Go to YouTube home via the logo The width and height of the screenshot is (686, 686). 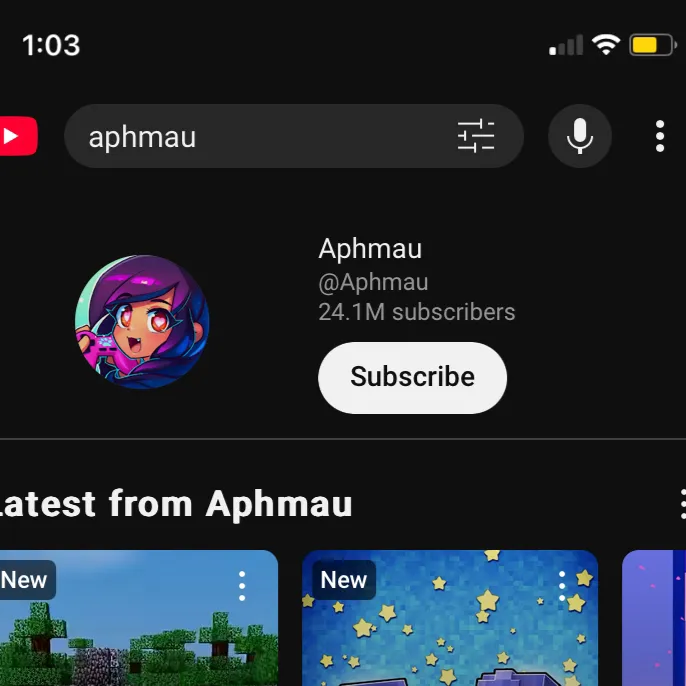tap(18, 136)
